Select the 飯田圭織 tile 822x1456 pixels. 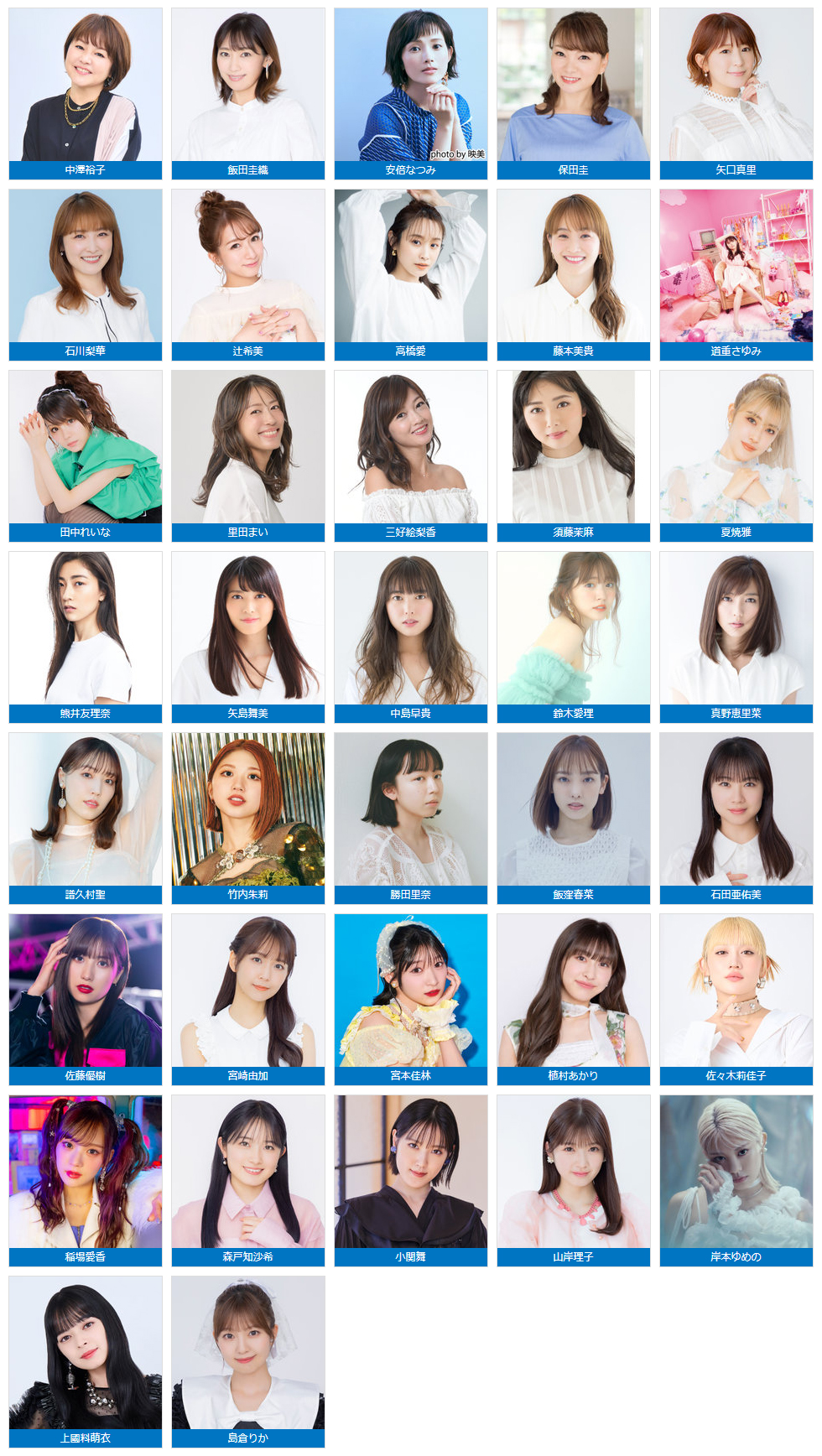[x=247, y=93]
